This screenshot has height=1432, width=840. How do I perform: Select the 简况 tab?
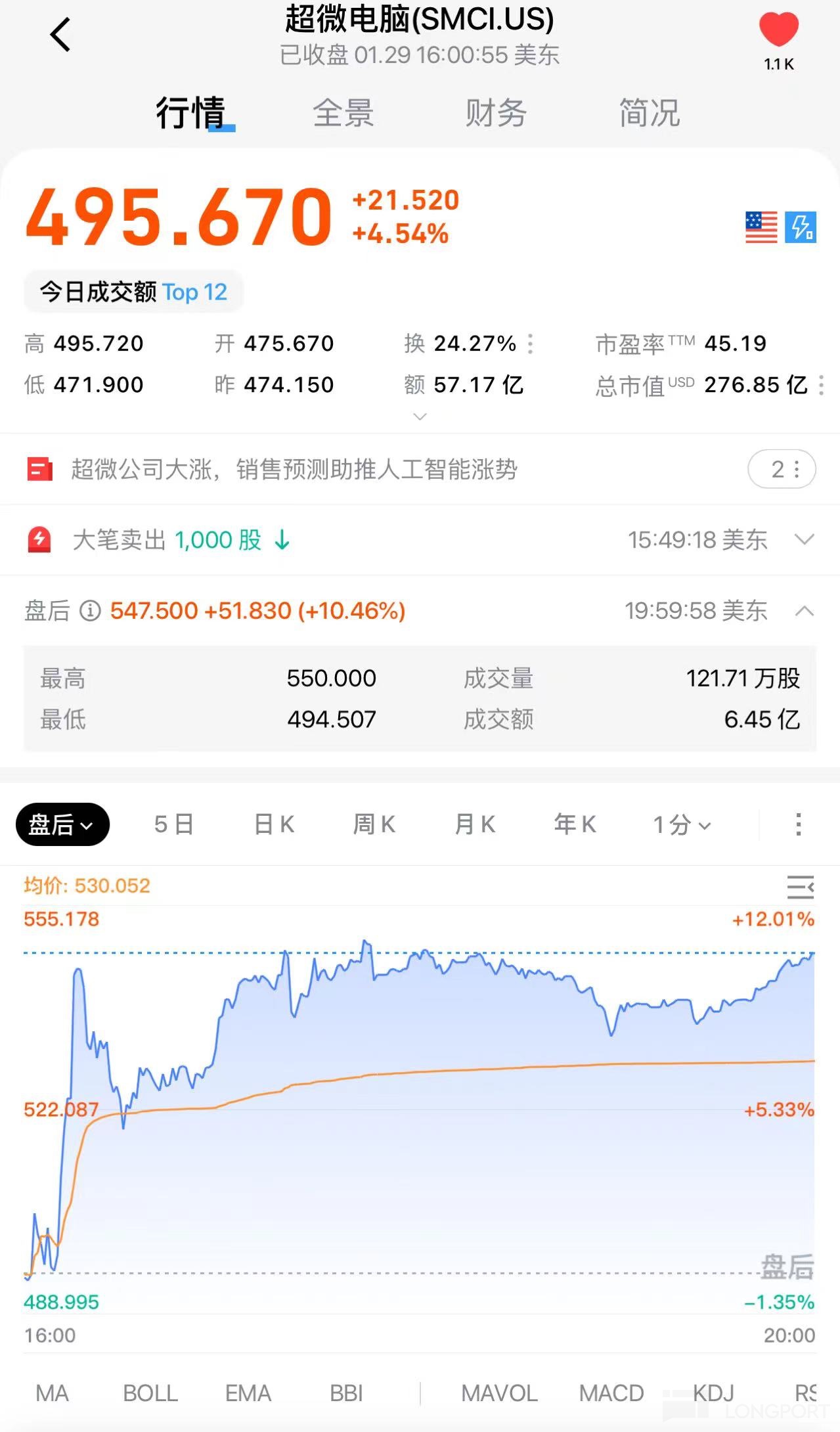point(649,113)
